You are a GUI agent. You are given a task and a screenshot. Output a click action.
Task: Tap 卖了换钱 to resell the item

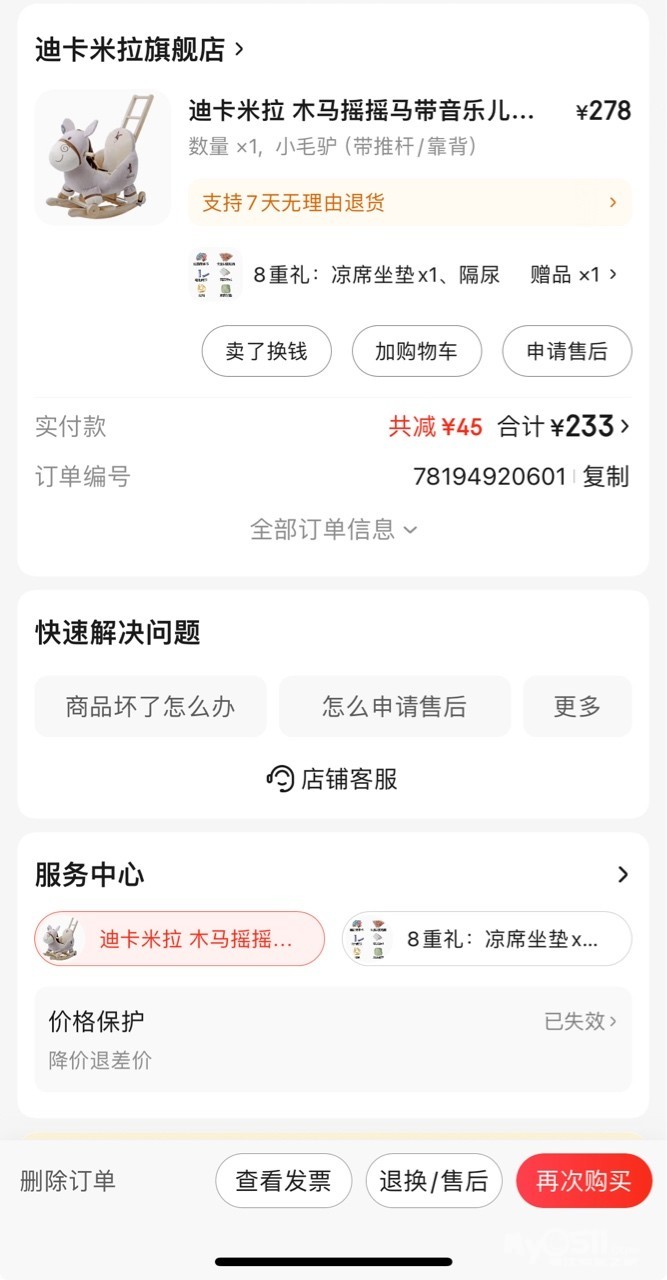coord(266,351)
